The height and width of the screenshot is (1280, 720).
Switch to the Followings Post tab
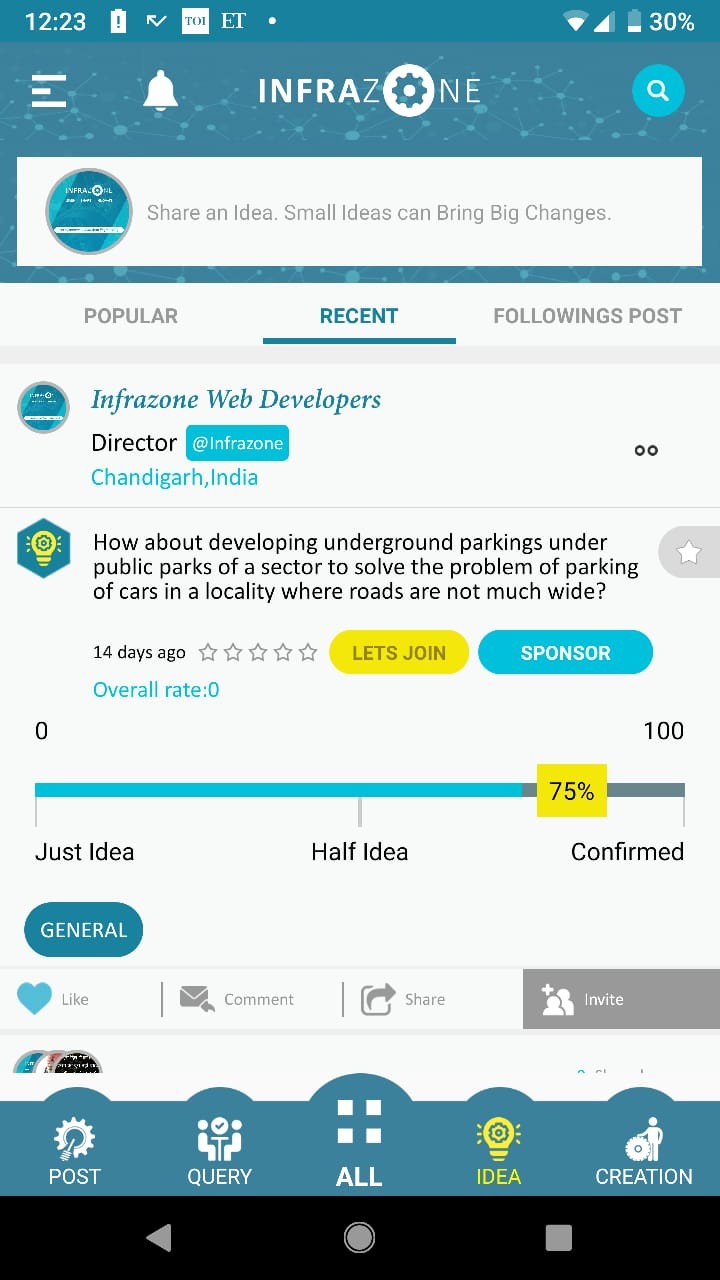pos(587,316)
